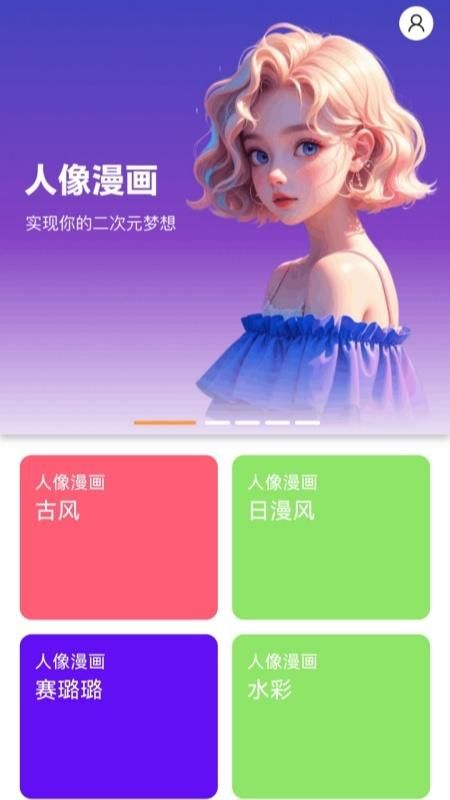
Task: Tap the banner page indicator dashes
Action: pyautogui.click(x=227, y=422)
